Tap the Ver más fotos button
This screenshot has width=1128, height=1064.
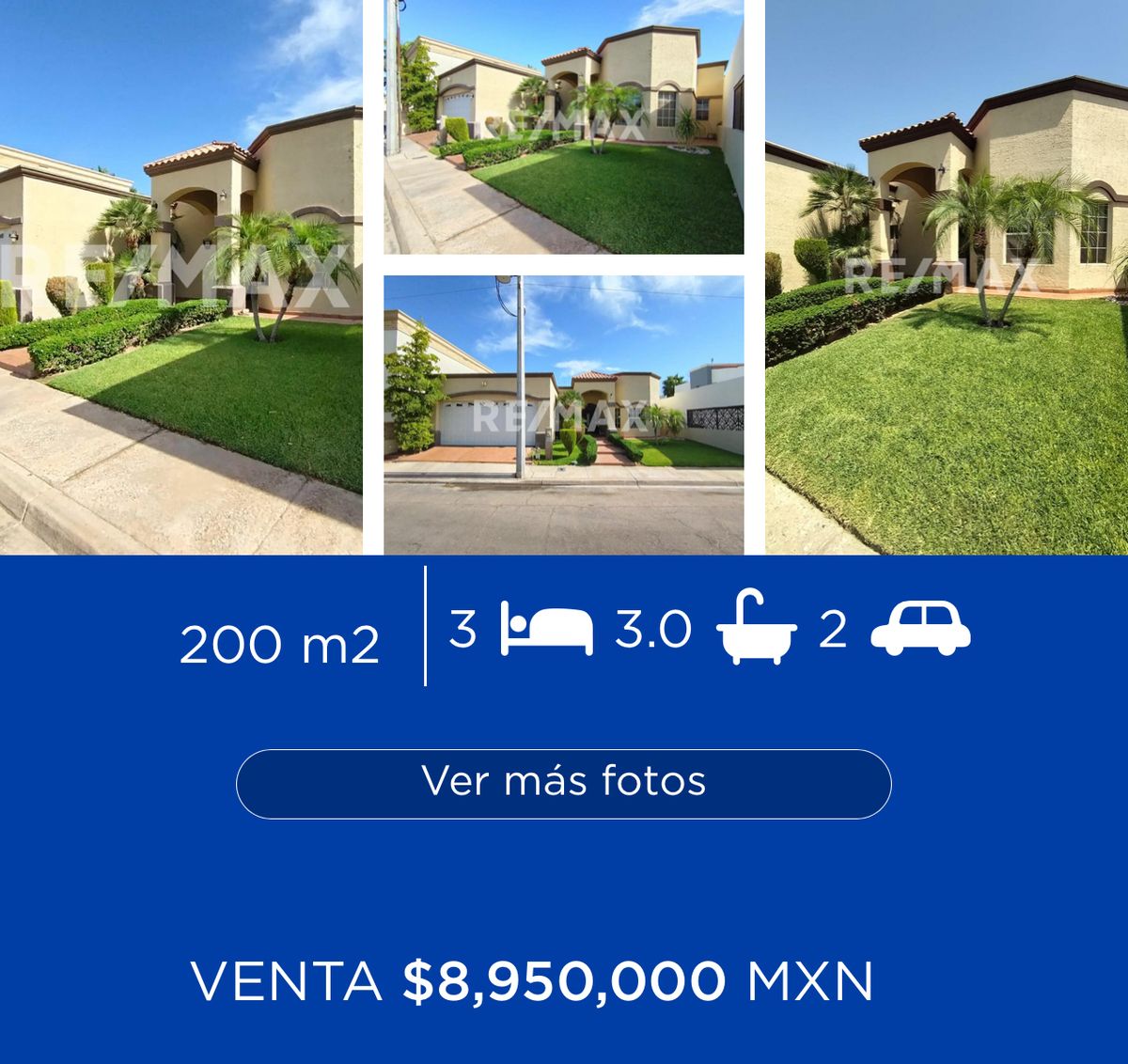point(563,783)
